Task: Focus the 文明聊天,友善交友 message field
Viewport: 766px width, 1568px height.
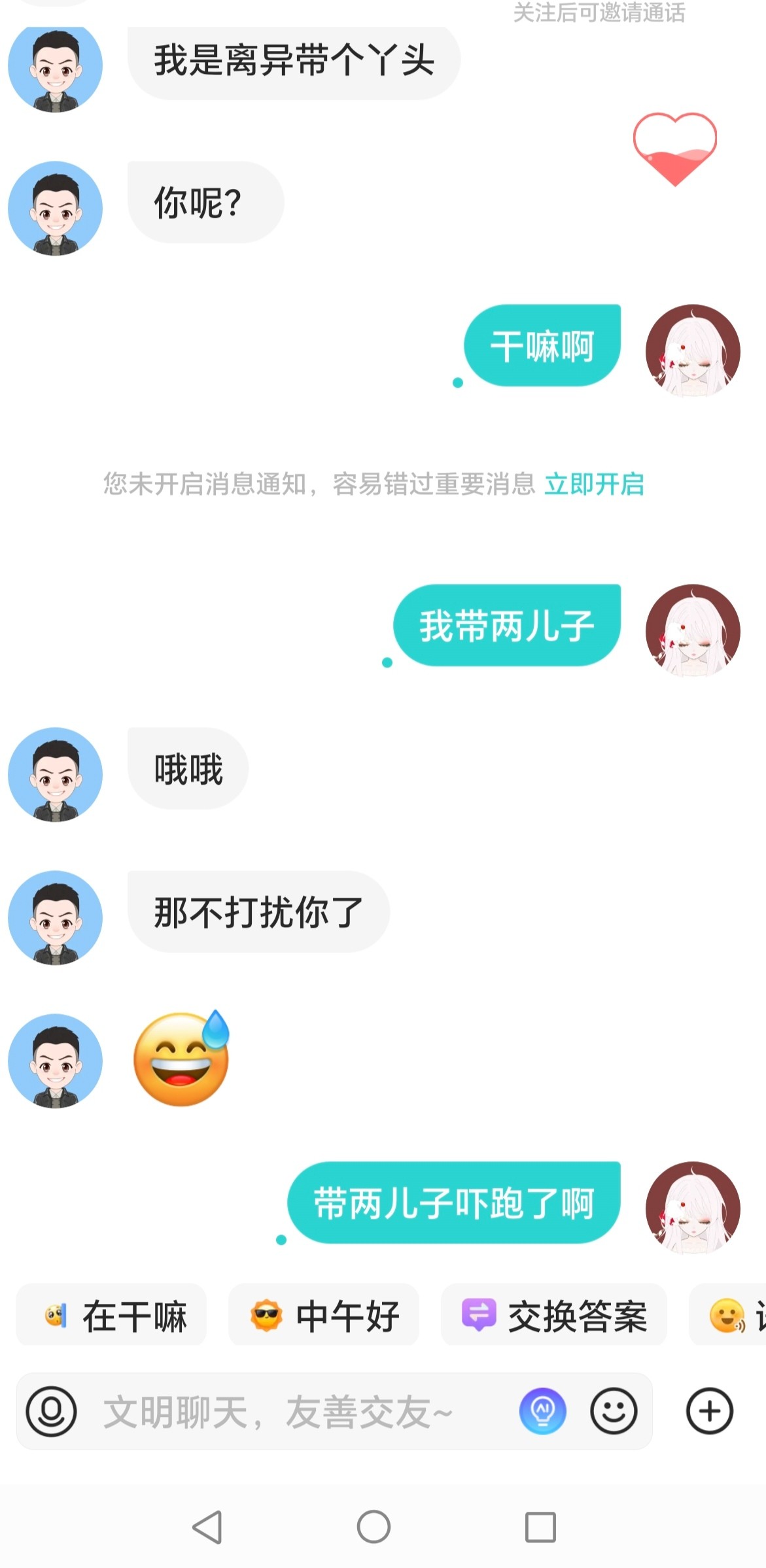Action: click(301, 1411)
